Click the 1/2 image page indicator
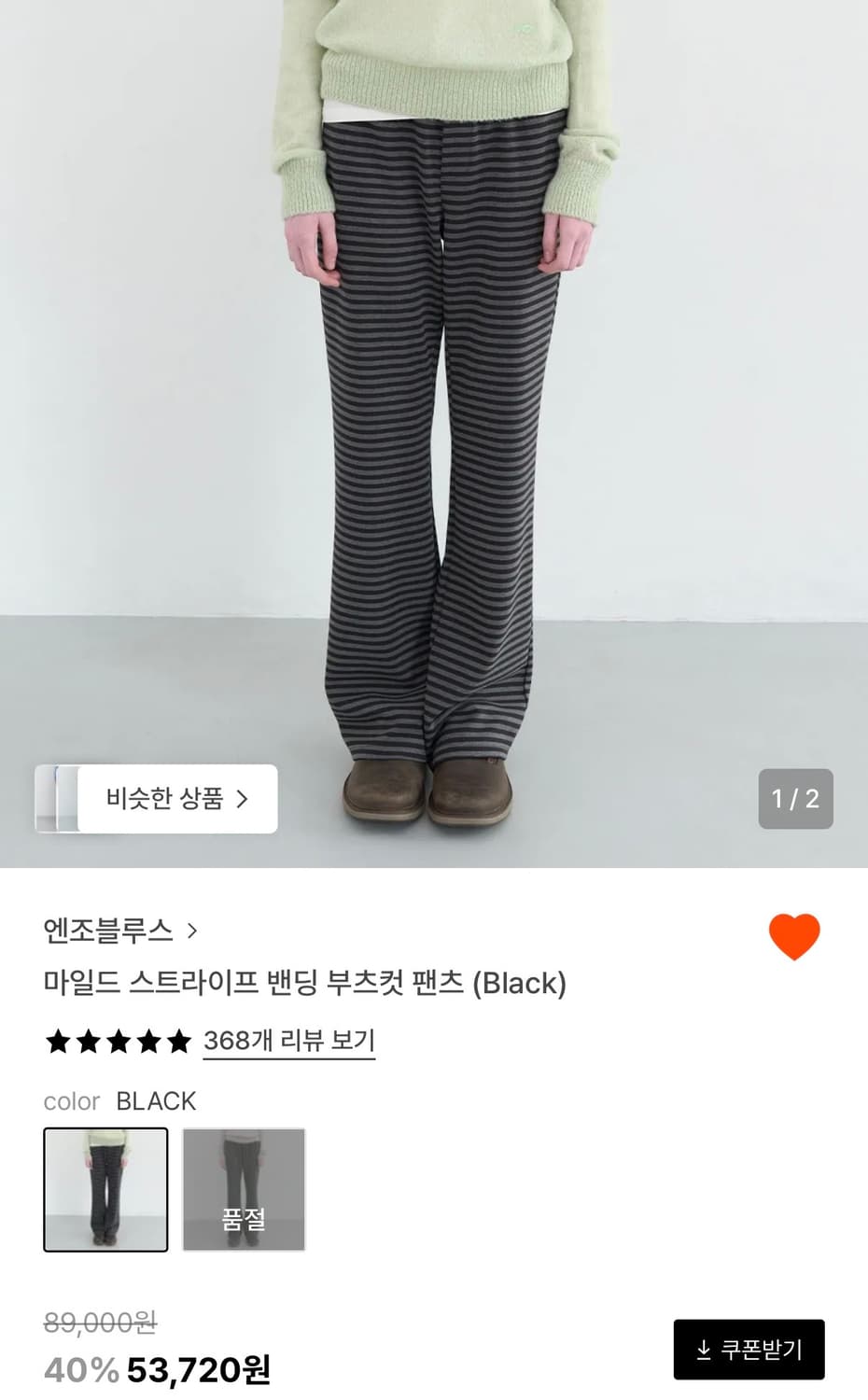This screenshot has height=1400, width=868. [795, 798]
